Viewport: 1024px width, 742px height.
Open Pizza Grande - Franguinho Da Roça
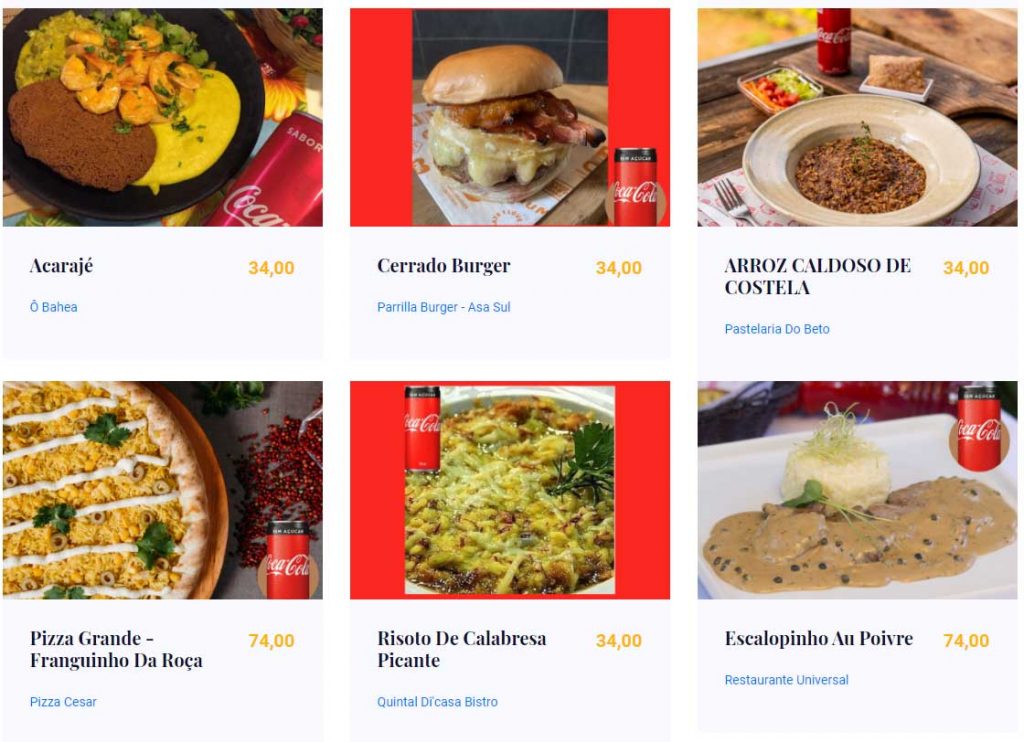[x=116, y=649]
